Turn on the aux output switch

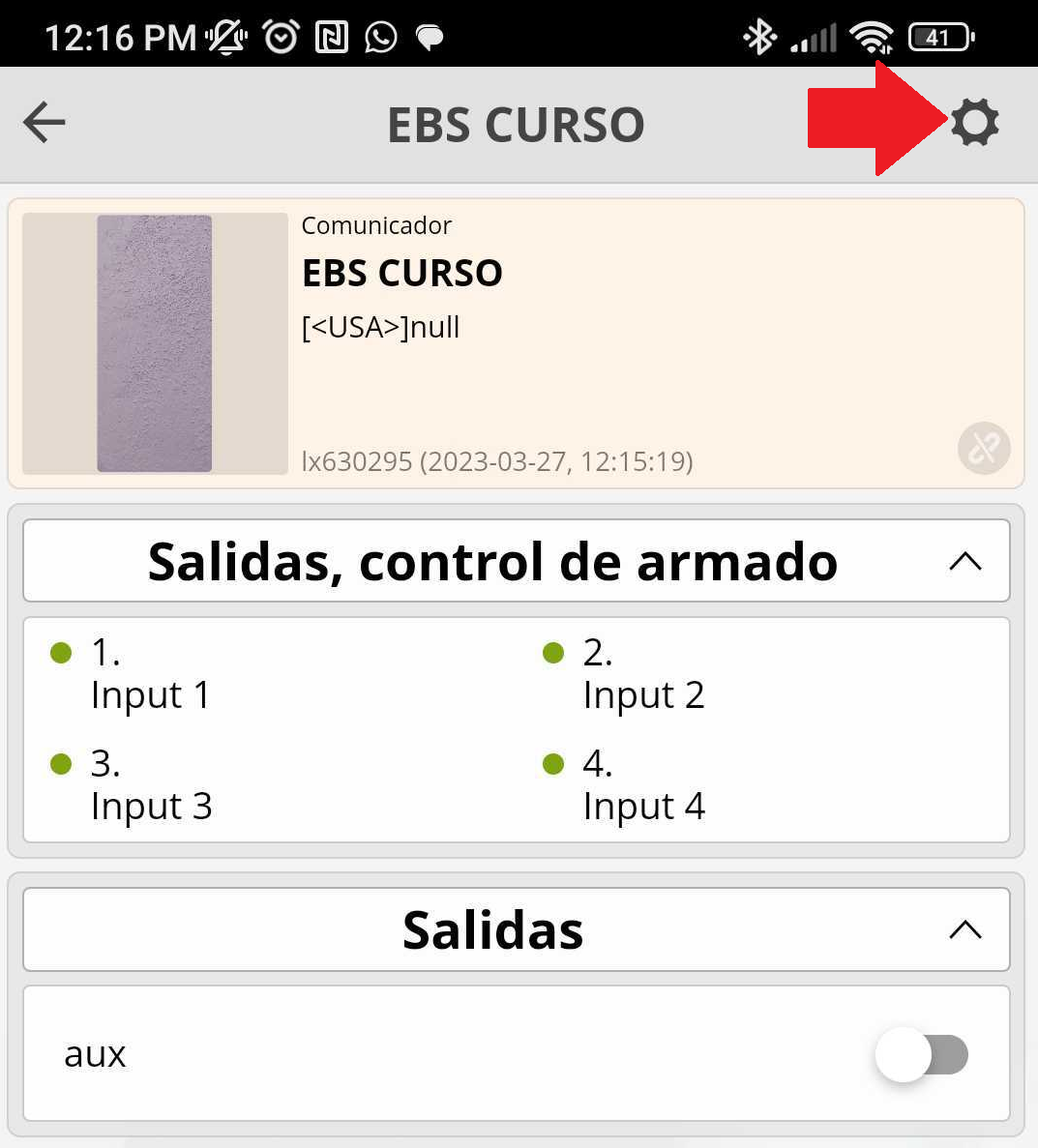922,1054
